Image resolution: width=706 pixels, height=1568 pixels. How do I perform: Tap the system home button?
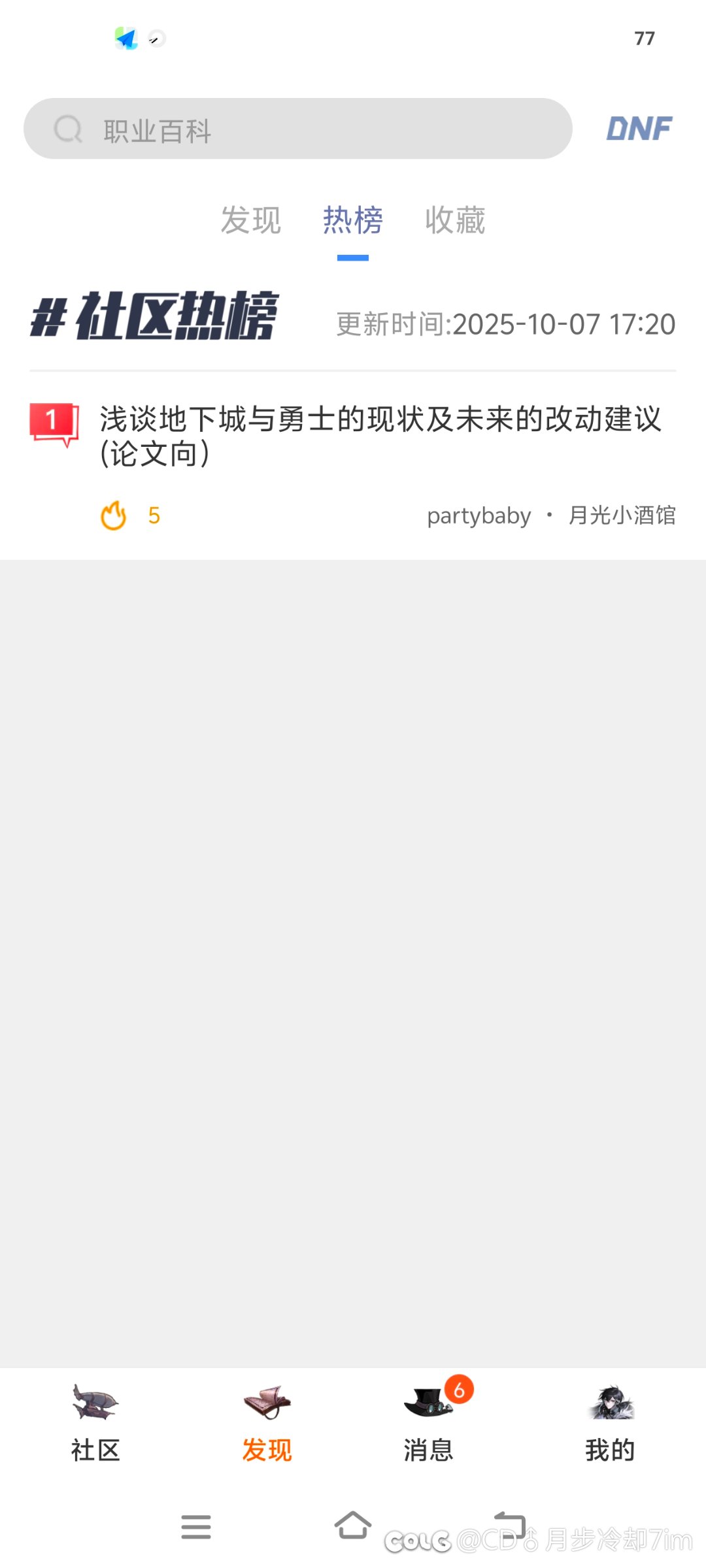353,1526
